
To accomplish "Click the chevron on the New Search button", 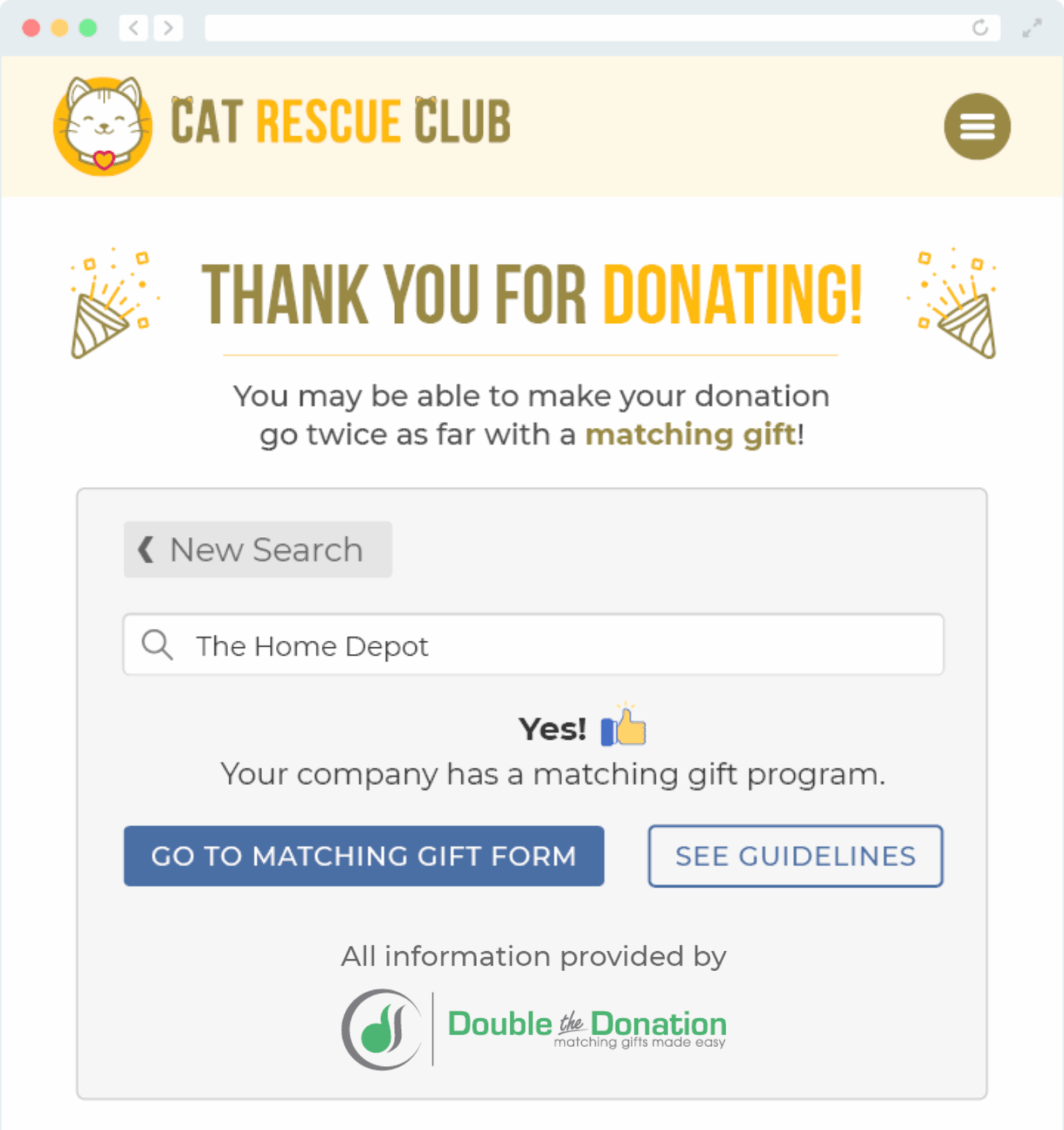I will click(146, 550).
